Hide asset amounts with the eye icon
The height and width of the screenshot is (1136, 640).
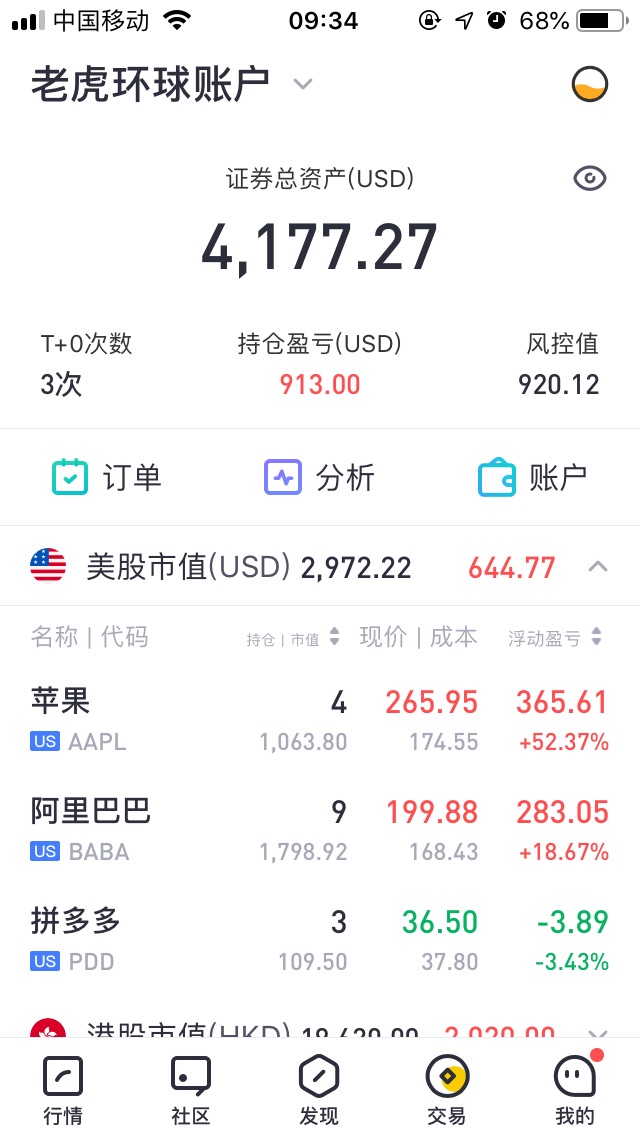pyautogui.click(x=590, y=178)
